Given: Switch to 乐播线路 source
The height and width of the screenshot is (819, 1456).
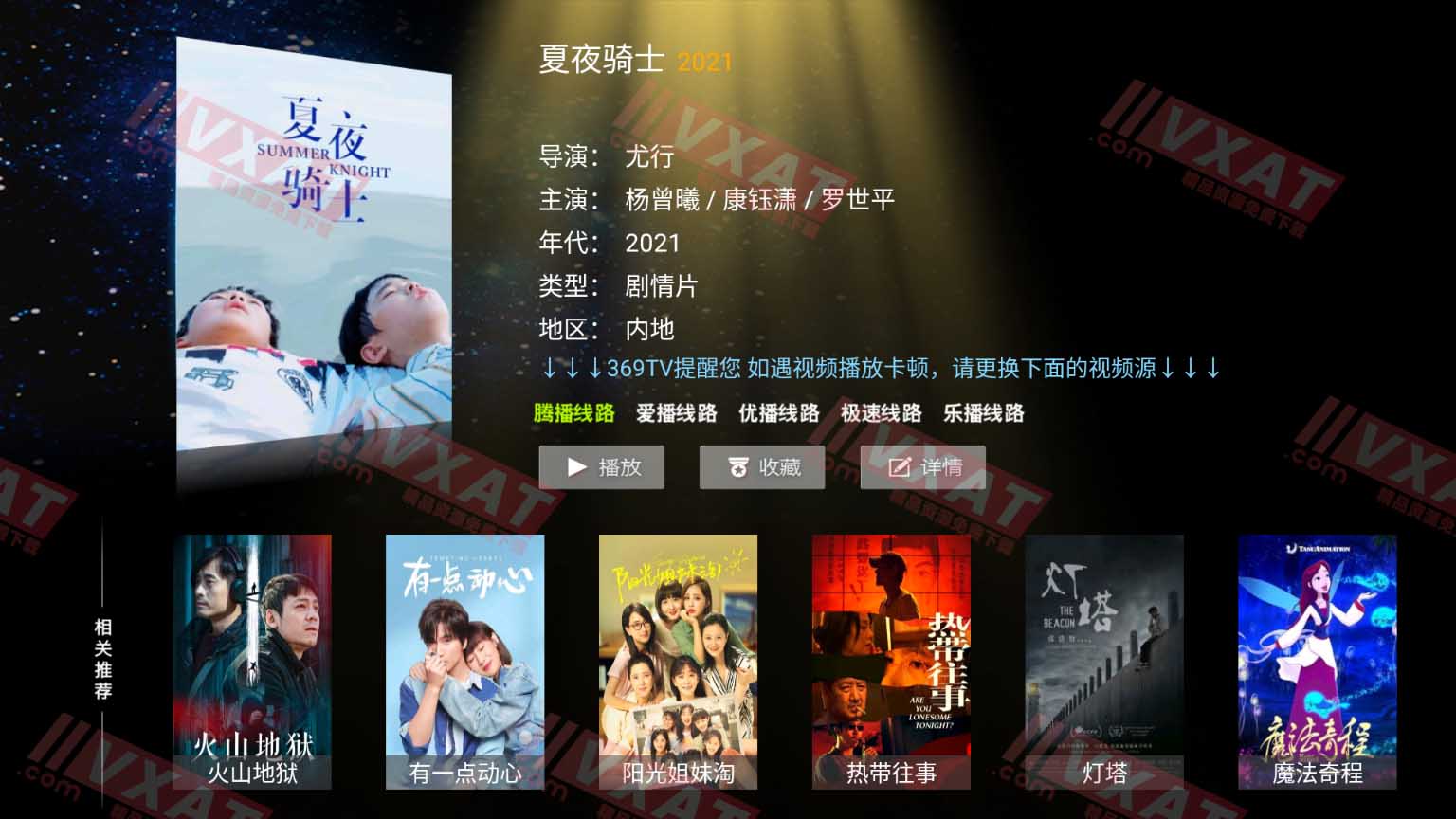Looking at the screenshot, I should 983,413.
